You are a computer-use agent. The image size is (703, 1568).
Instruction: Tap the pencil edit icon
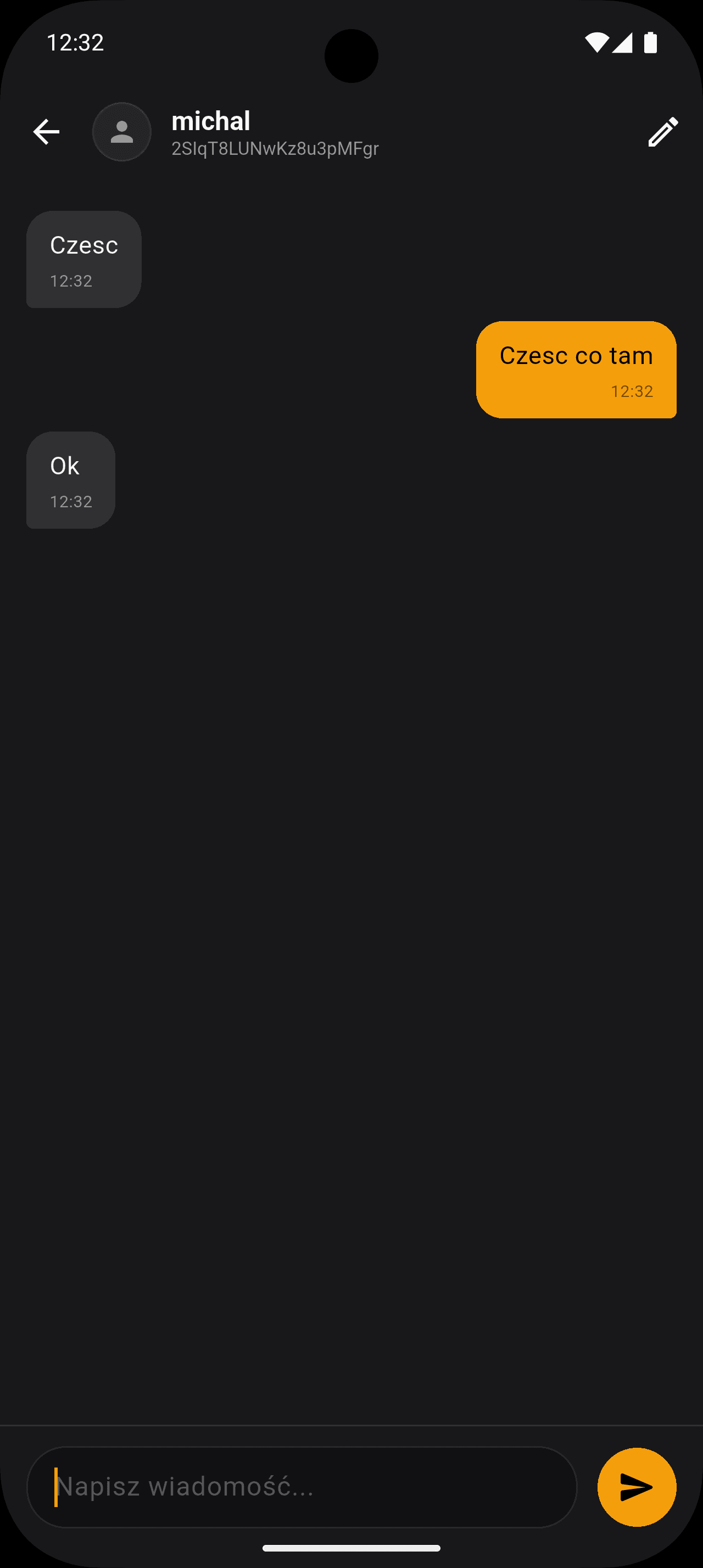tap(662, 131)
